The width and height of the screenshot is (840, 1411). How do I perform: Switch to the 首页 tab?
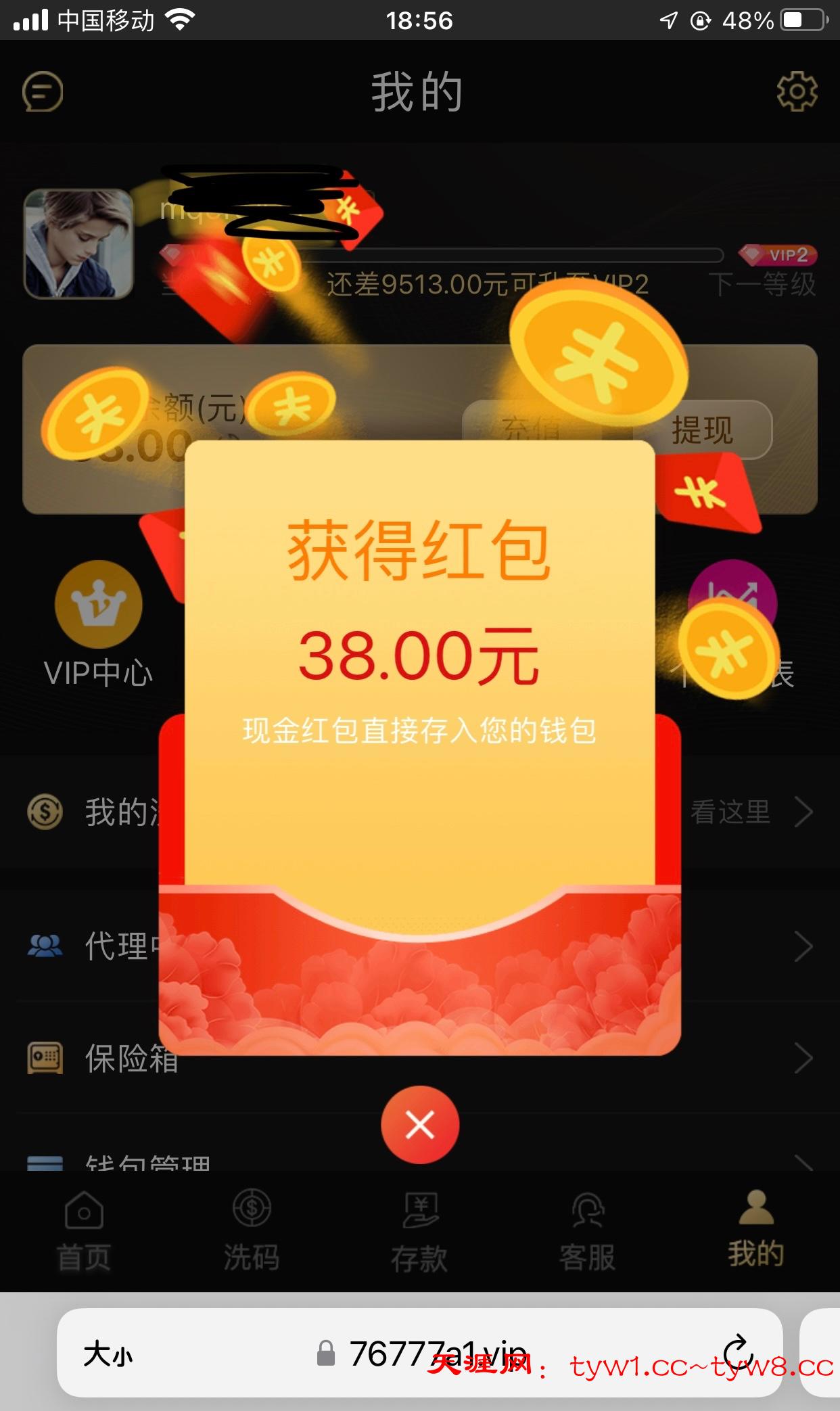pyautogui.click(x=84, y=1231)
